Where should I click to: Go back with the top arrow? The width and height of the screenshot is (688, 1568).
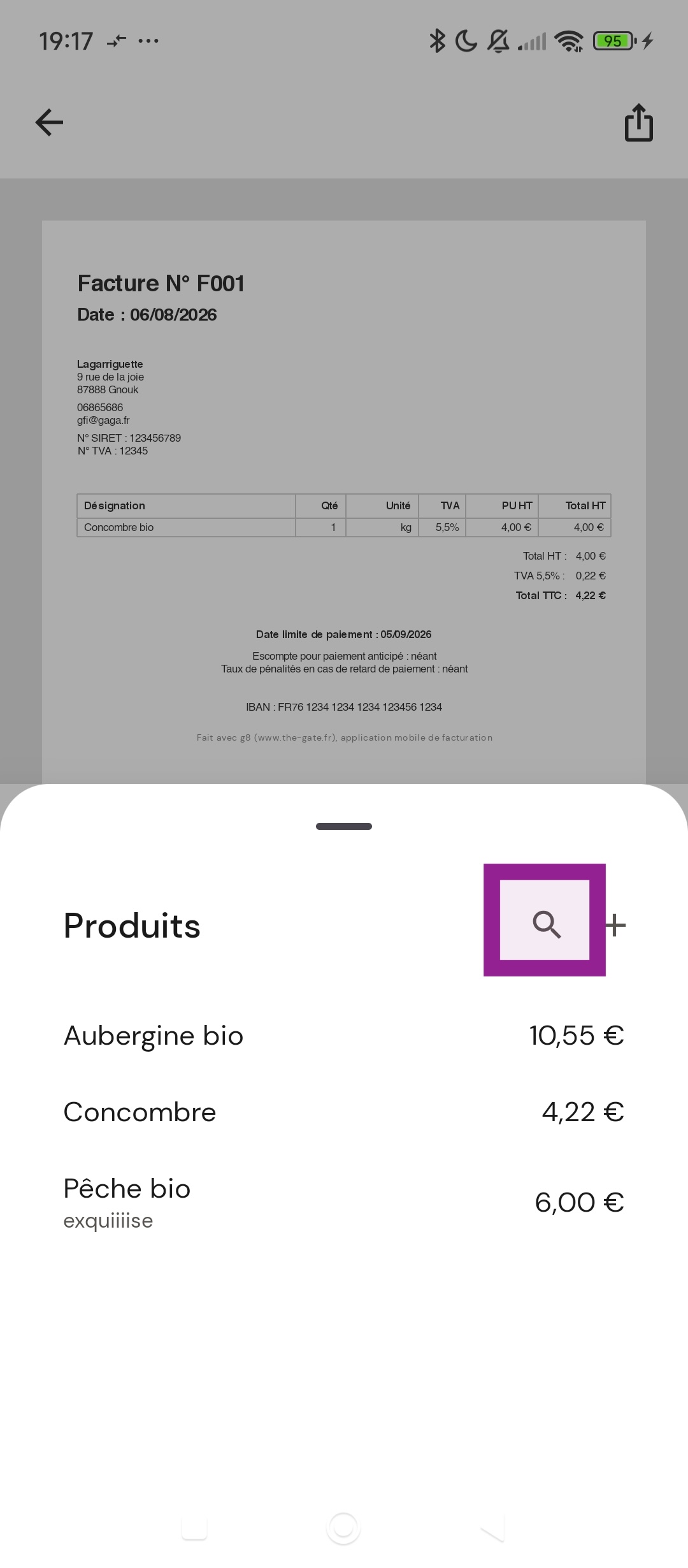[x=49, y=122]
